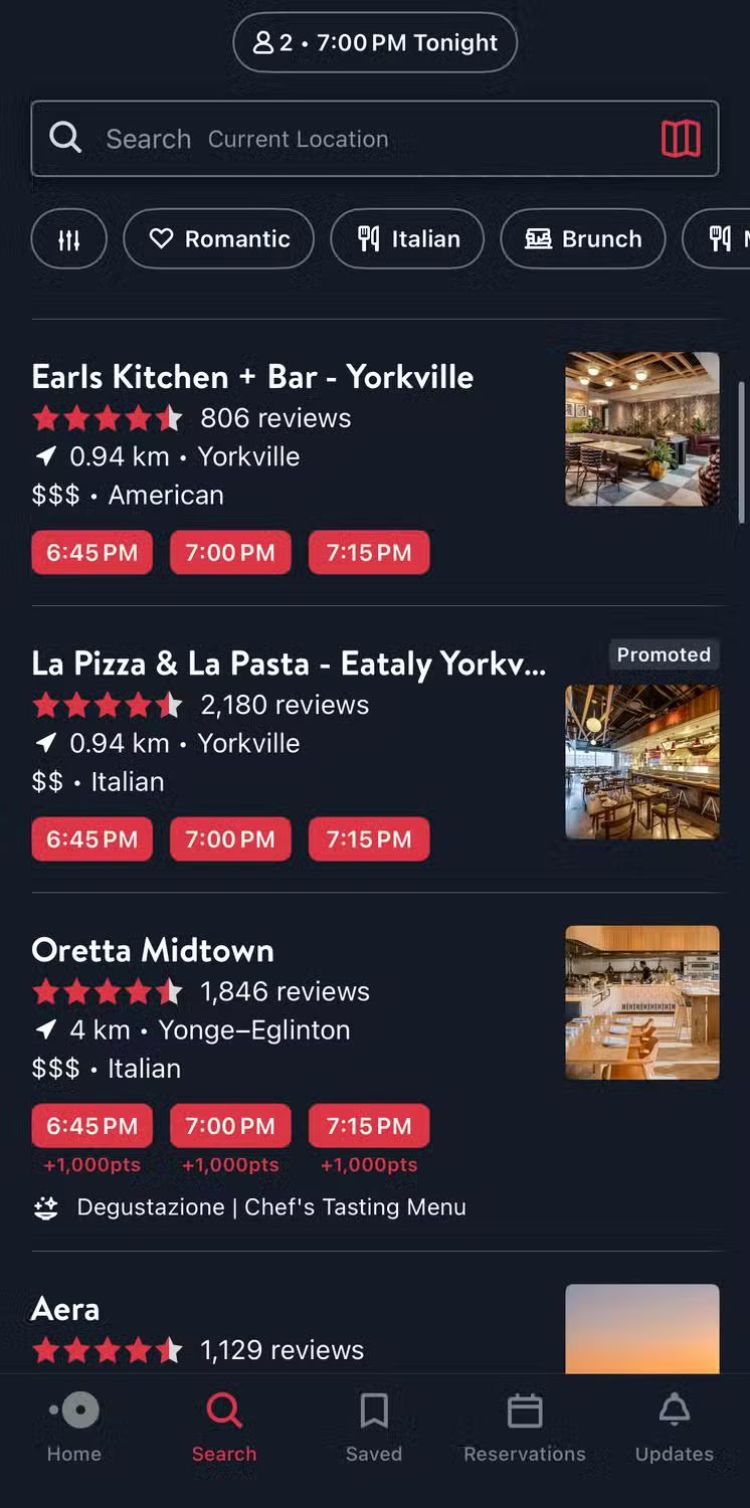Check the Updates tab
750x1508 pixels.
(674, 1427)
